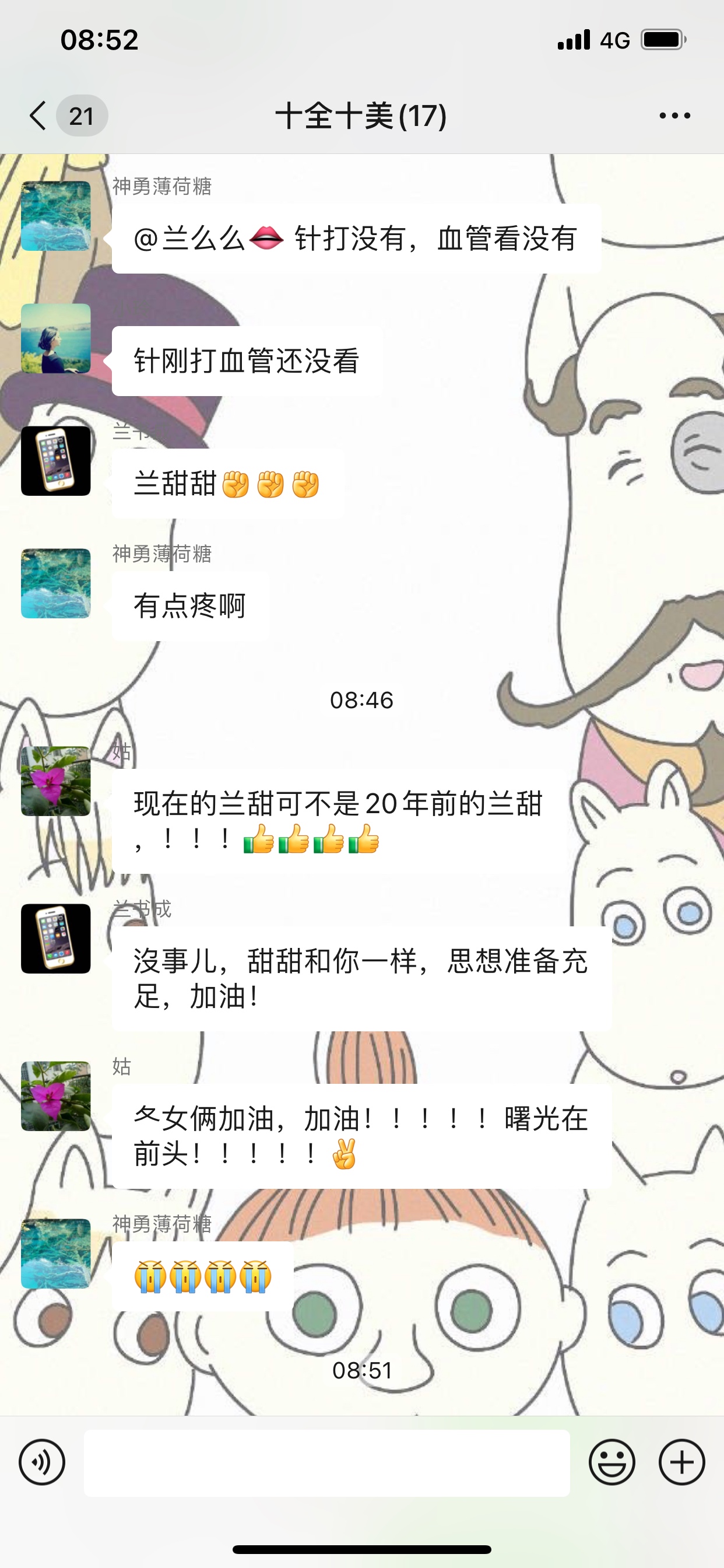
Task: Open 神勇薄荷糖's avatar beside 有点疼啊
Action: [56, 583]
